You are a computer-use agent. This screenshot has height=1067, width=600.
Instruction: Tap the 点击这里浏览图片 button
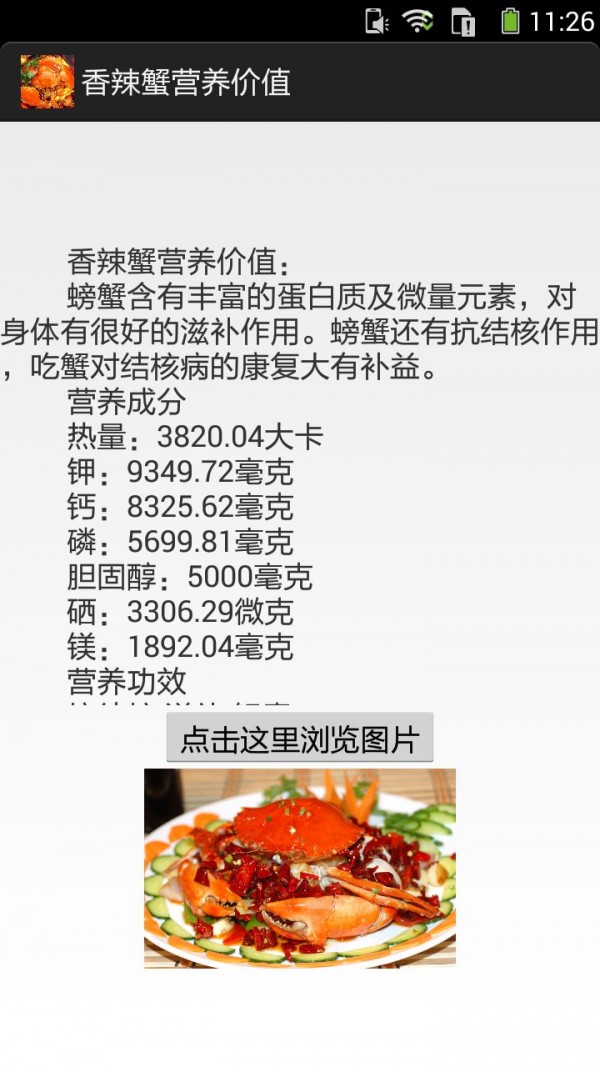(x=299, y=739)
